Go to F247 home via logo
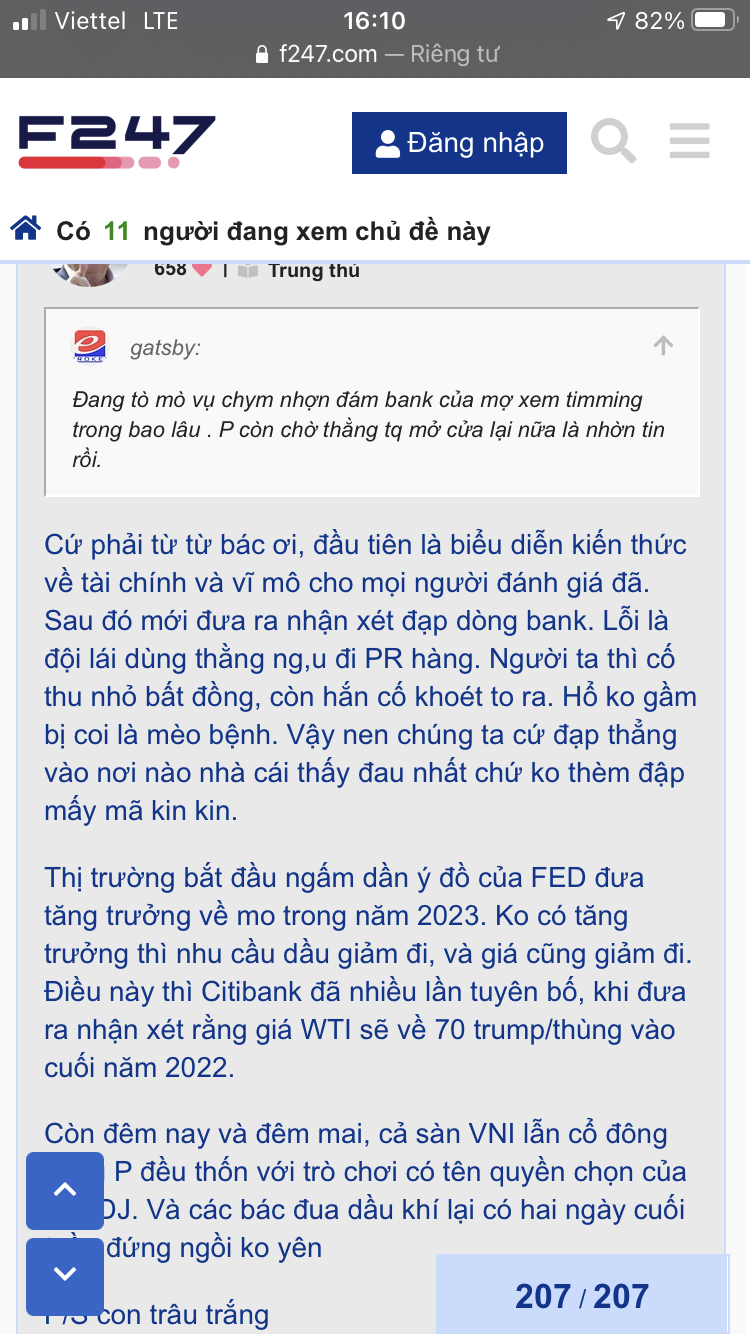This screenshot has height=1334, width=750. 116,142
